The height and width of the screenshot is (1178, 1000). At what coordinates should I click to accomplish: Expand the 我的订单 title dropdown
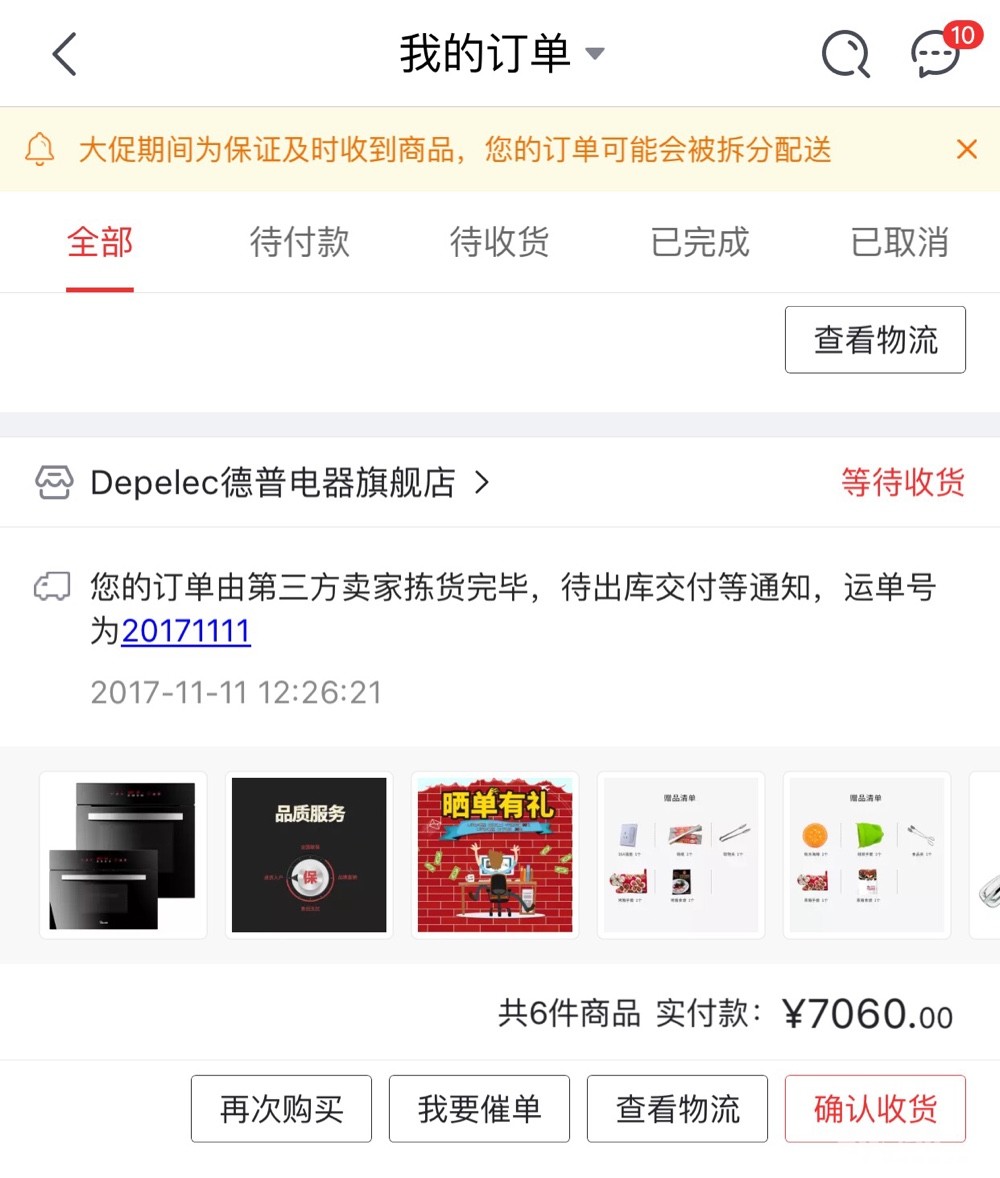[x=595, y=54]
